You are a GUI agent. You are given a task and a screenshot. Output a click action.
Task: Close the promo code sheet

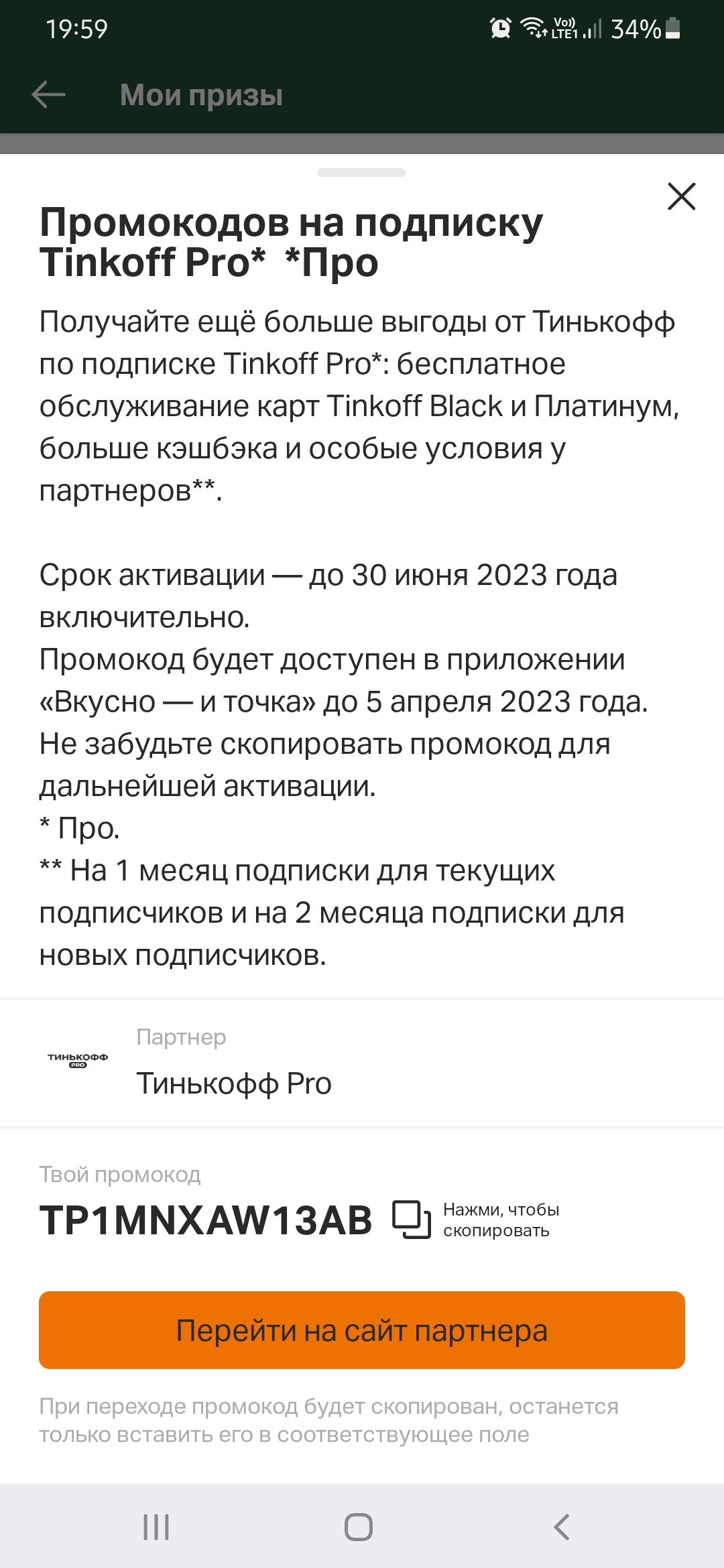tap(682, 196)
